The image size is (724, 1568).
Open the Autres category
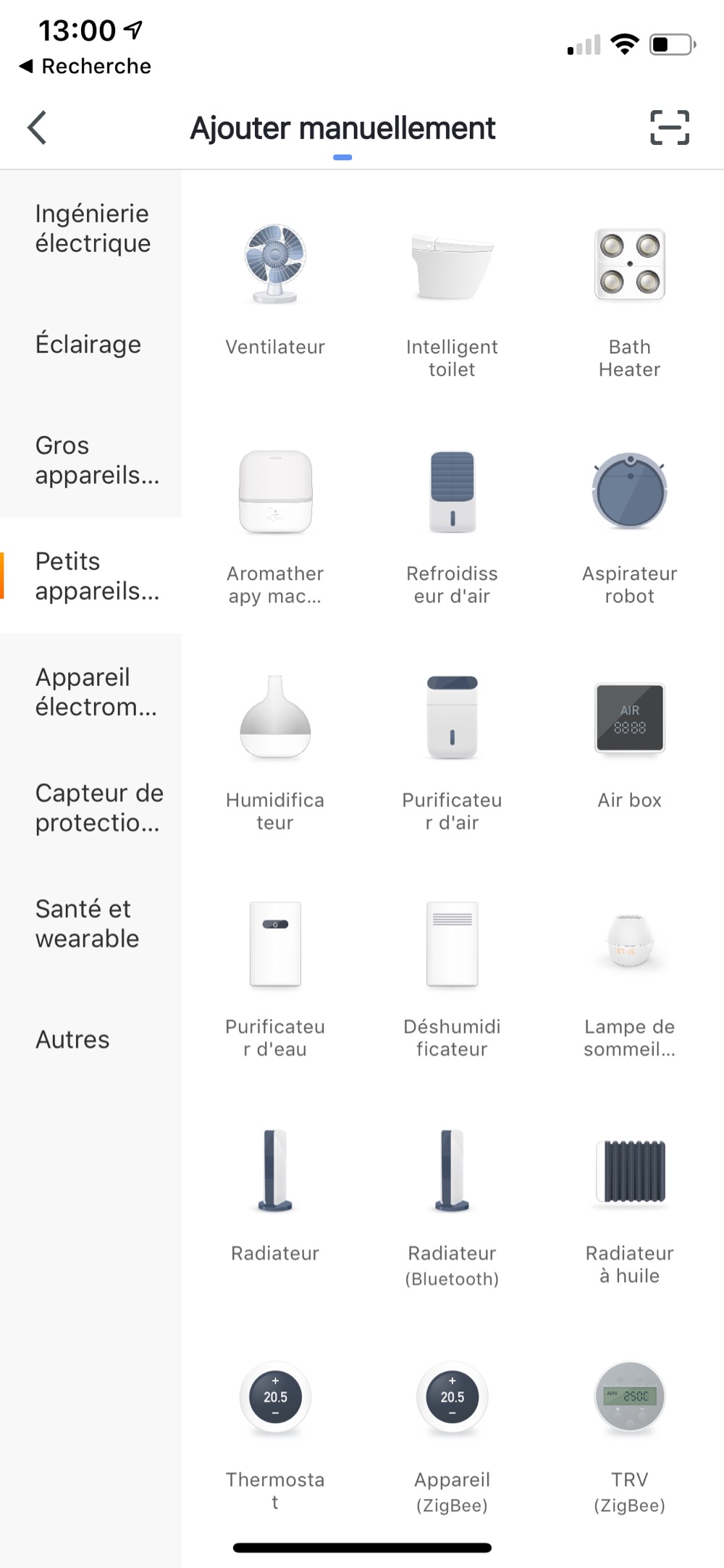[x=72, y=1039]
